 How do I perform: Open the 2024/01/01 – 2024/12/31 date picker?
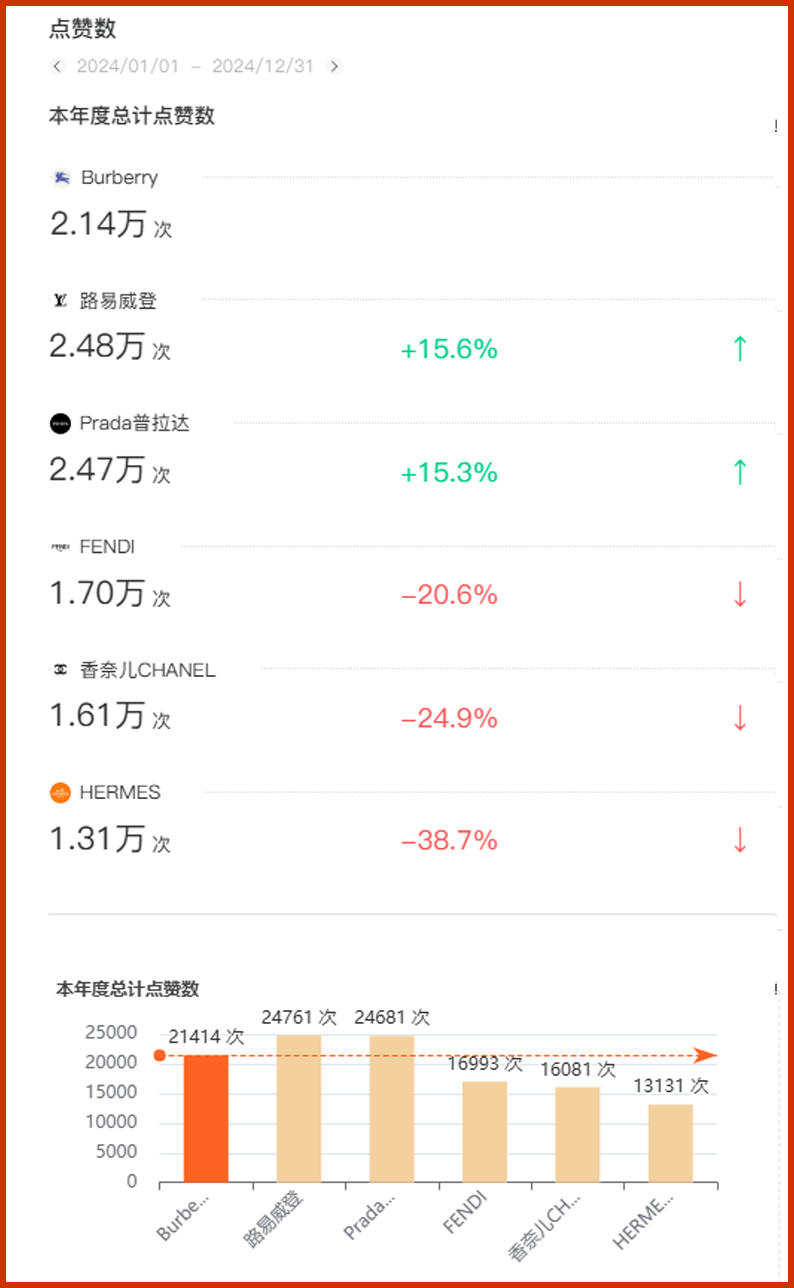click(x=195, y=66)
